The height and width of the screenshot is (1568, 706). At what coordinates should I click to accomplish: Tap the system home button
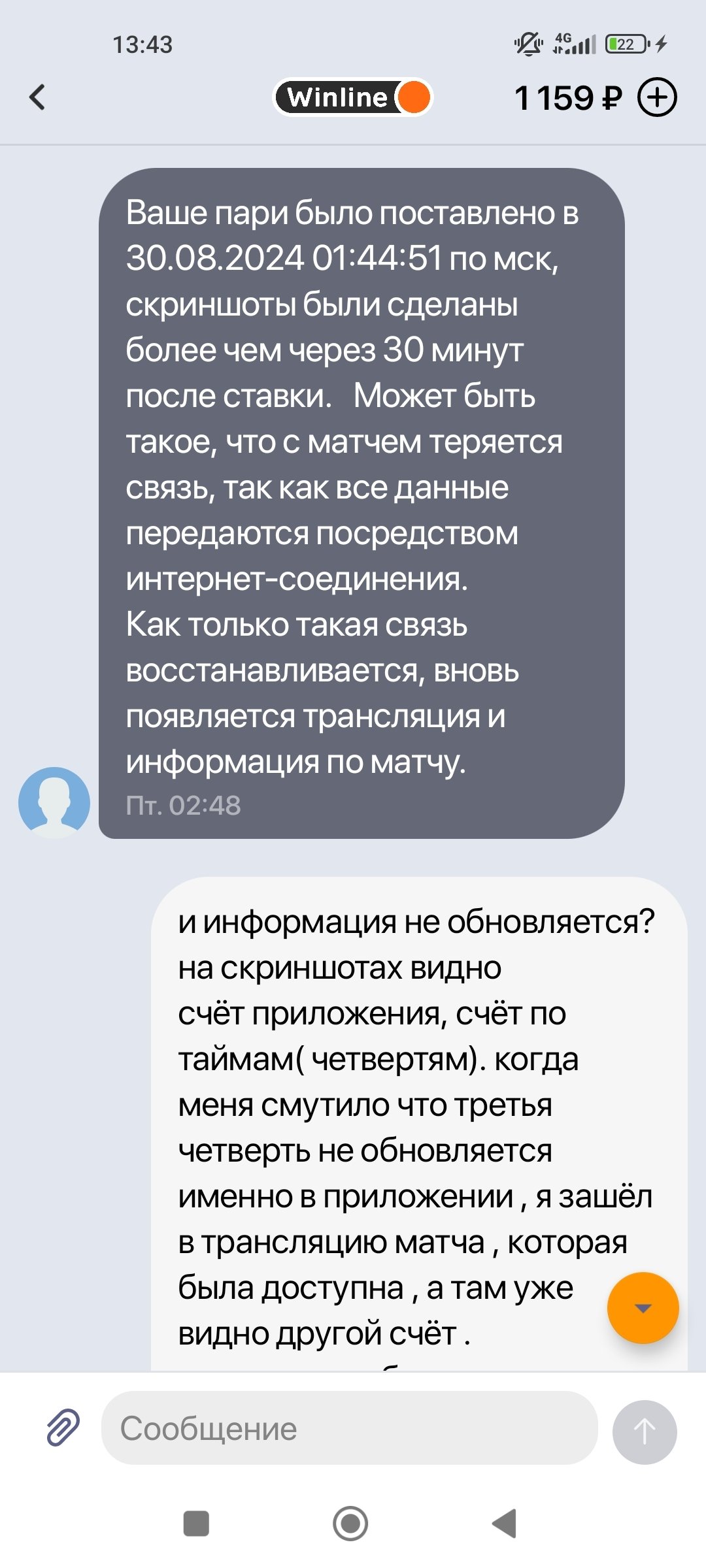[x=351, y=1524]
